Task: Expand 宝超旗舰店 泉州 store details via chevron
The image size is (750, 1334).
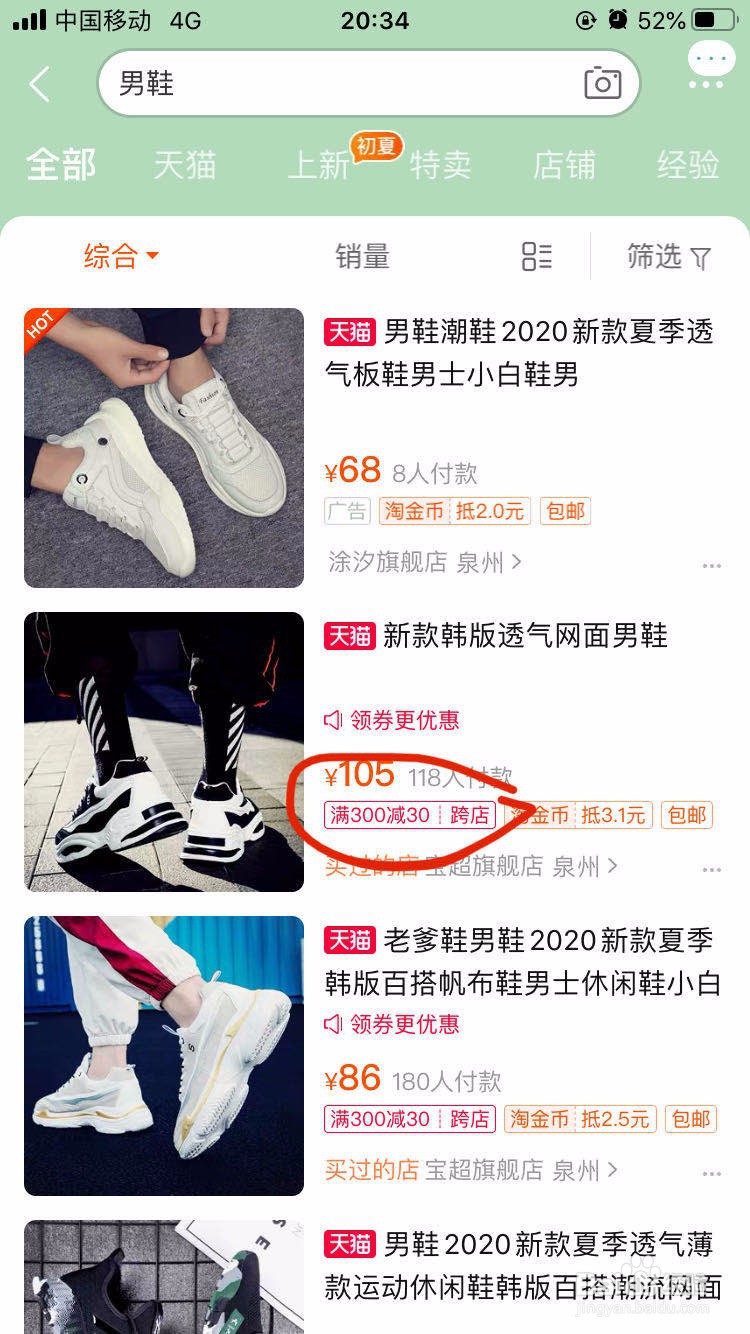Action: pyautogui.click(x=613, y=868)
